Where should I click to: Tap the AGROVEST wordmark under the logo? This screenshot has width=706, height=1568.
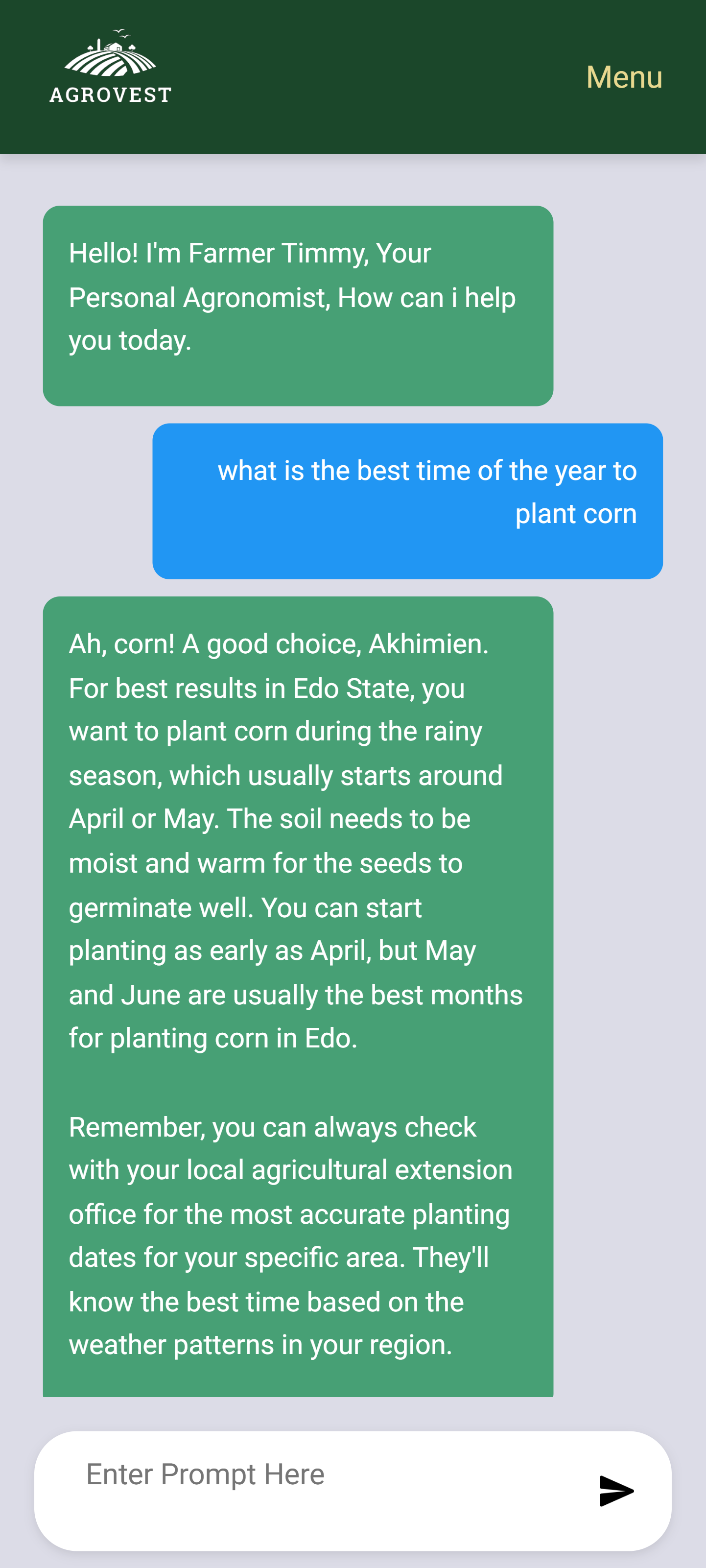(x=110, y=95)
